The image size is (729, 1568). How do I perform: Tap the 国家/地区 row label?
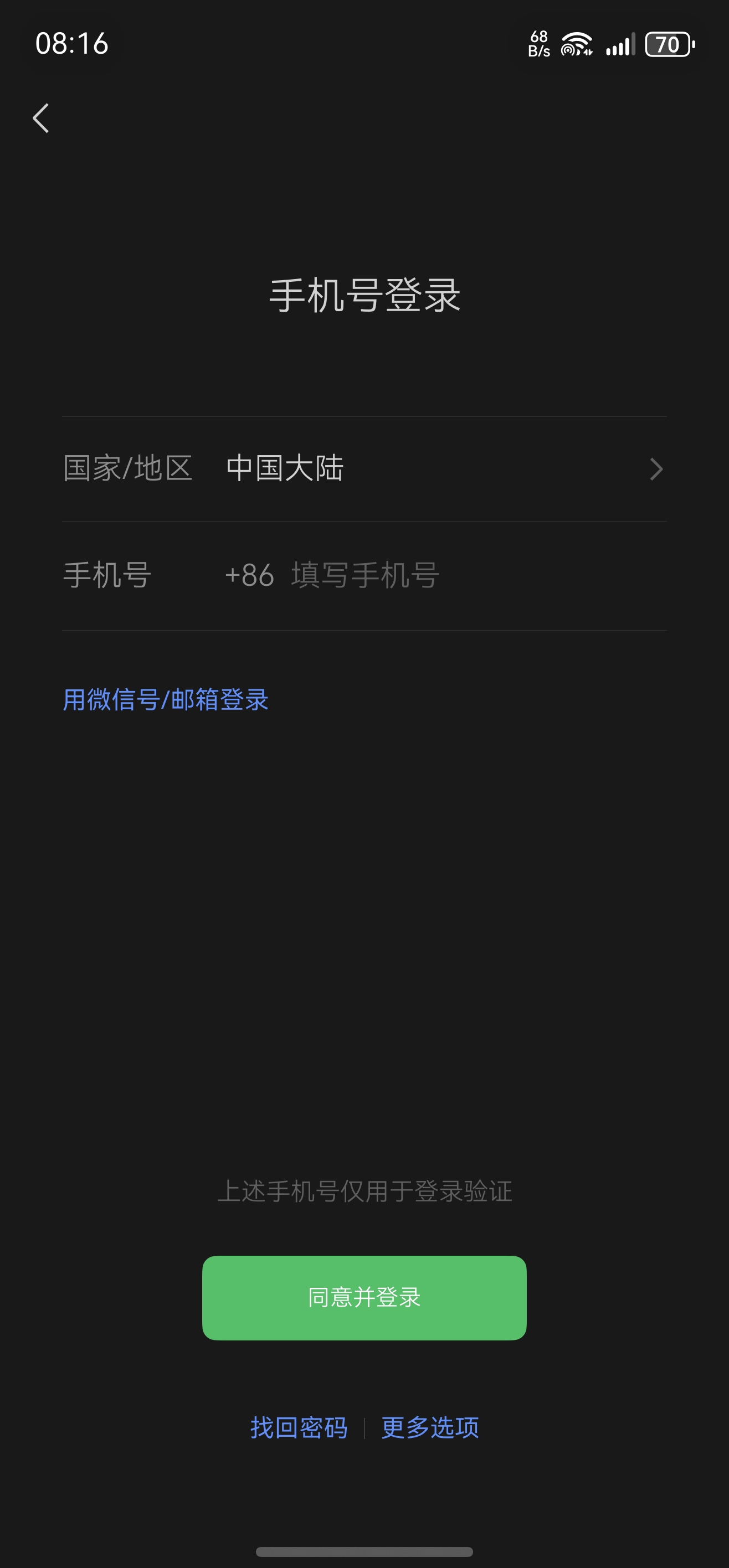pyautogui.click(x=128, y=468)
